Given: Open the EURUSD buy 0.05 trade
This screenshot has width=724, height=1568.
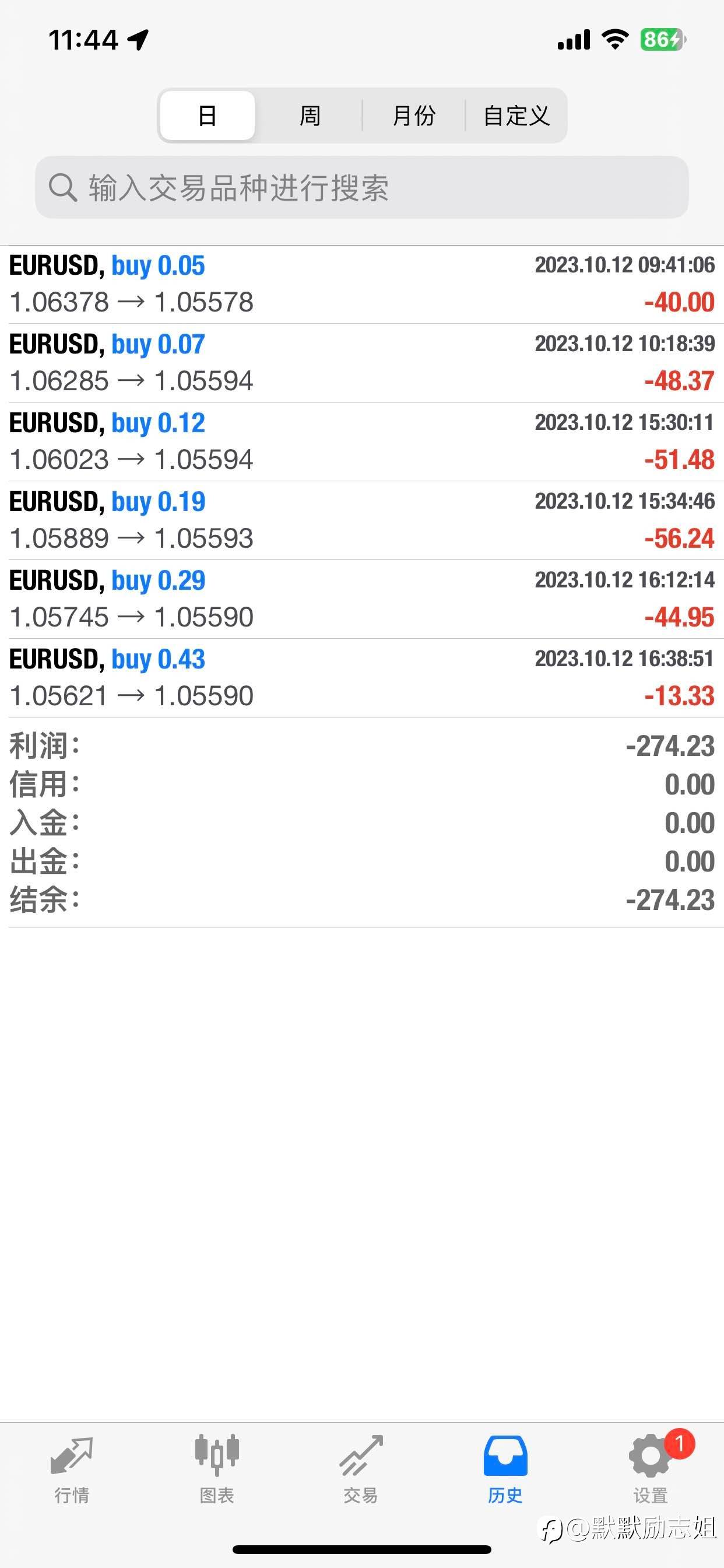Looking at the screenshot, I should coord(361,284).
